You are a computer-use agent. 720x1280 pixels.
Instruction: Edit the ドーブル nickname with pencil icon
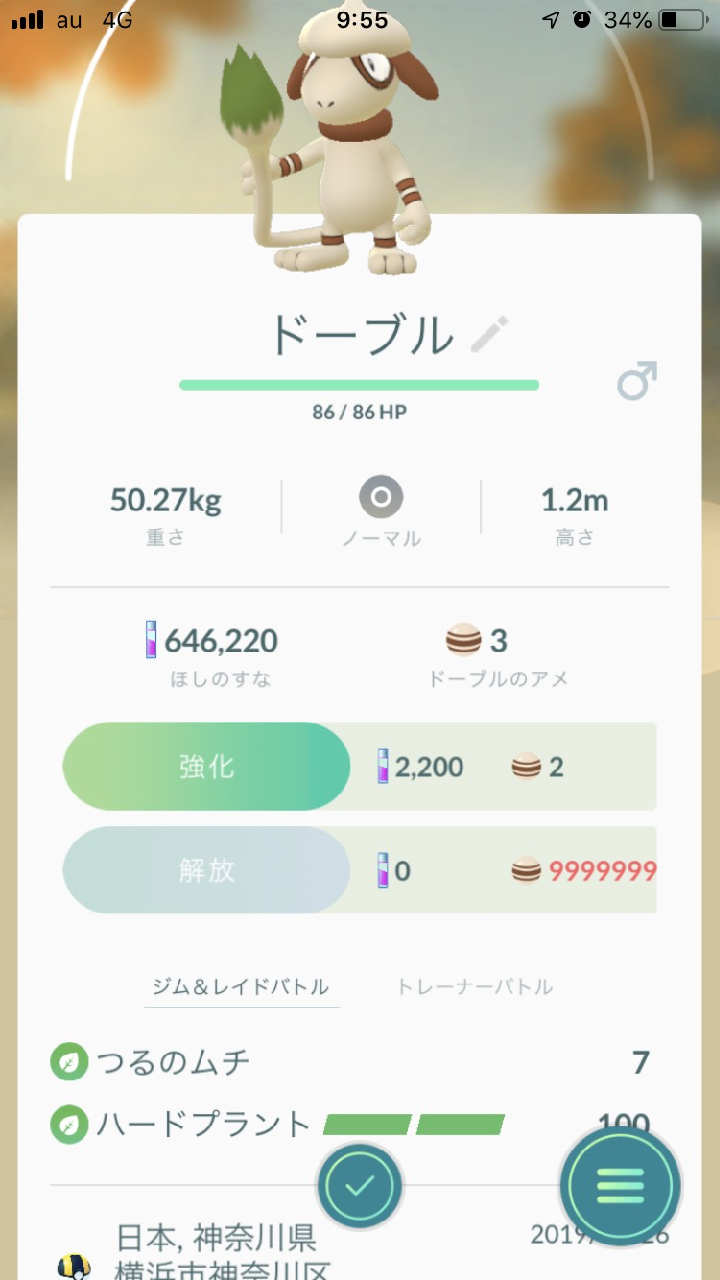[x=490, y=335]
